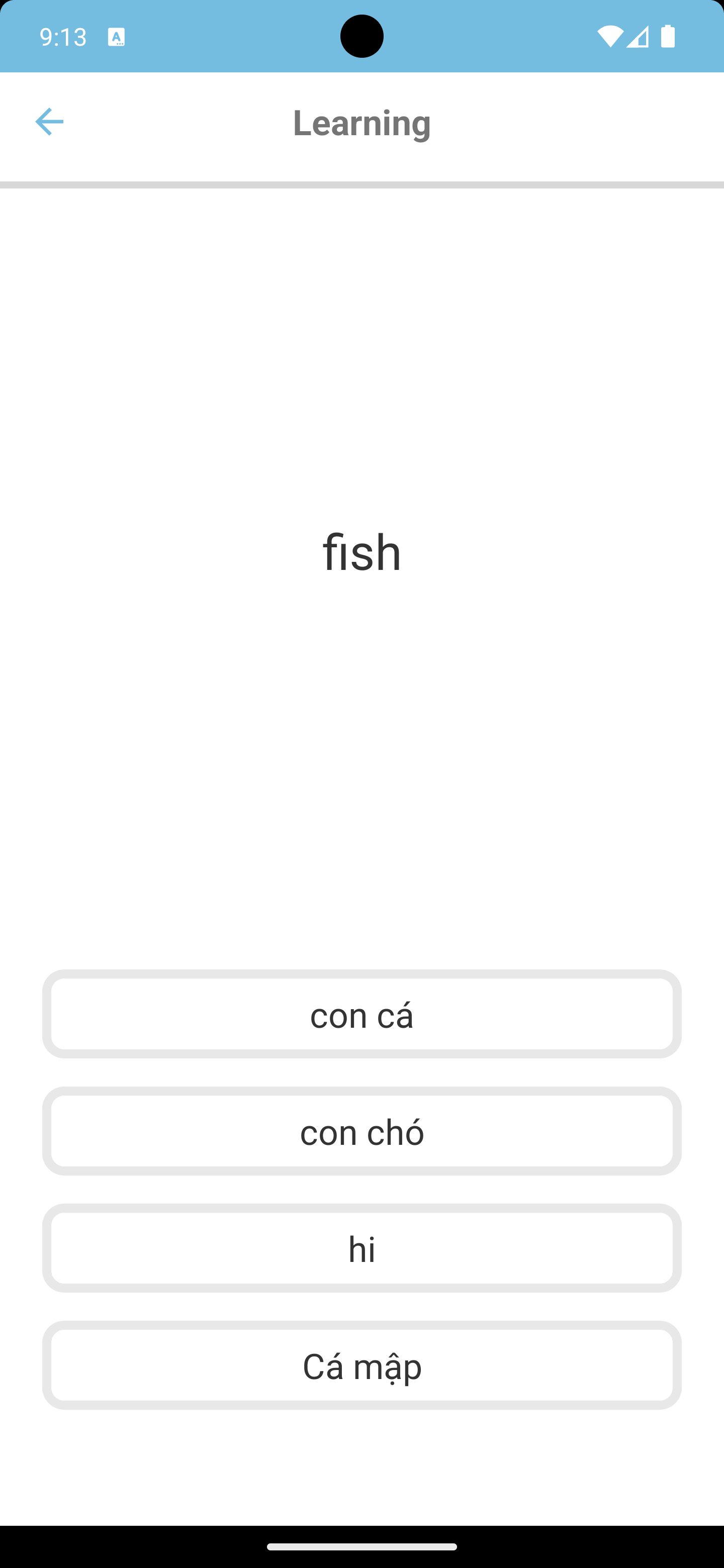The image size is (724, 1568).
Task: Tap the 'Cá mập' answer option
Action: click(x=361, y=1364)
